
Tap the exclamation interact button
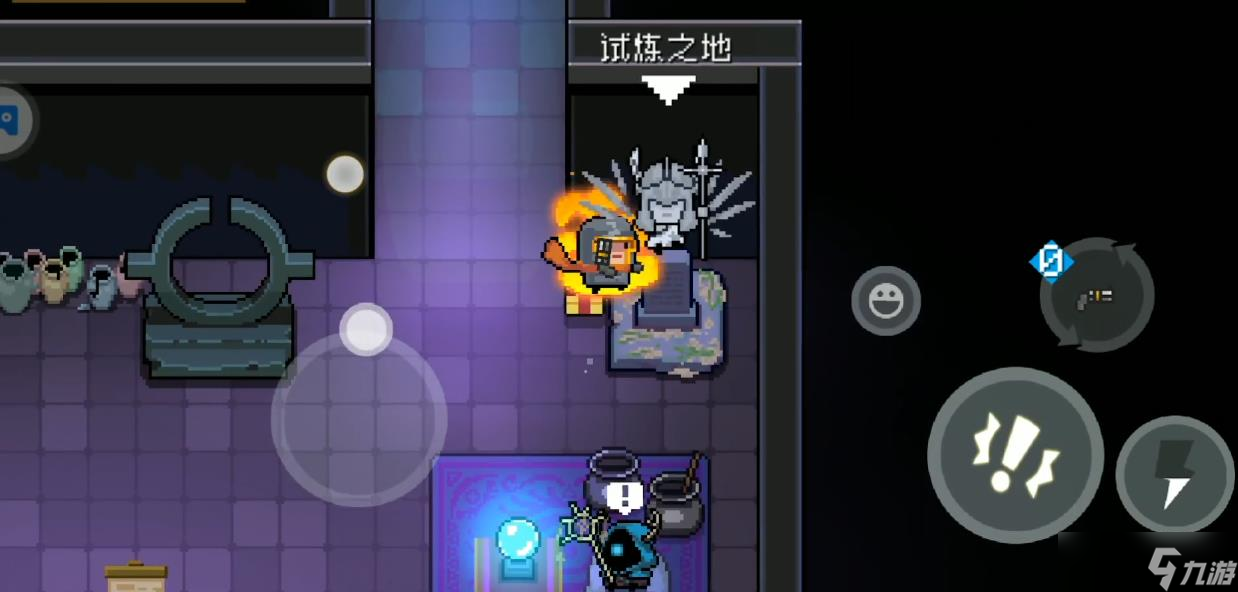[x=1015, y=456]
